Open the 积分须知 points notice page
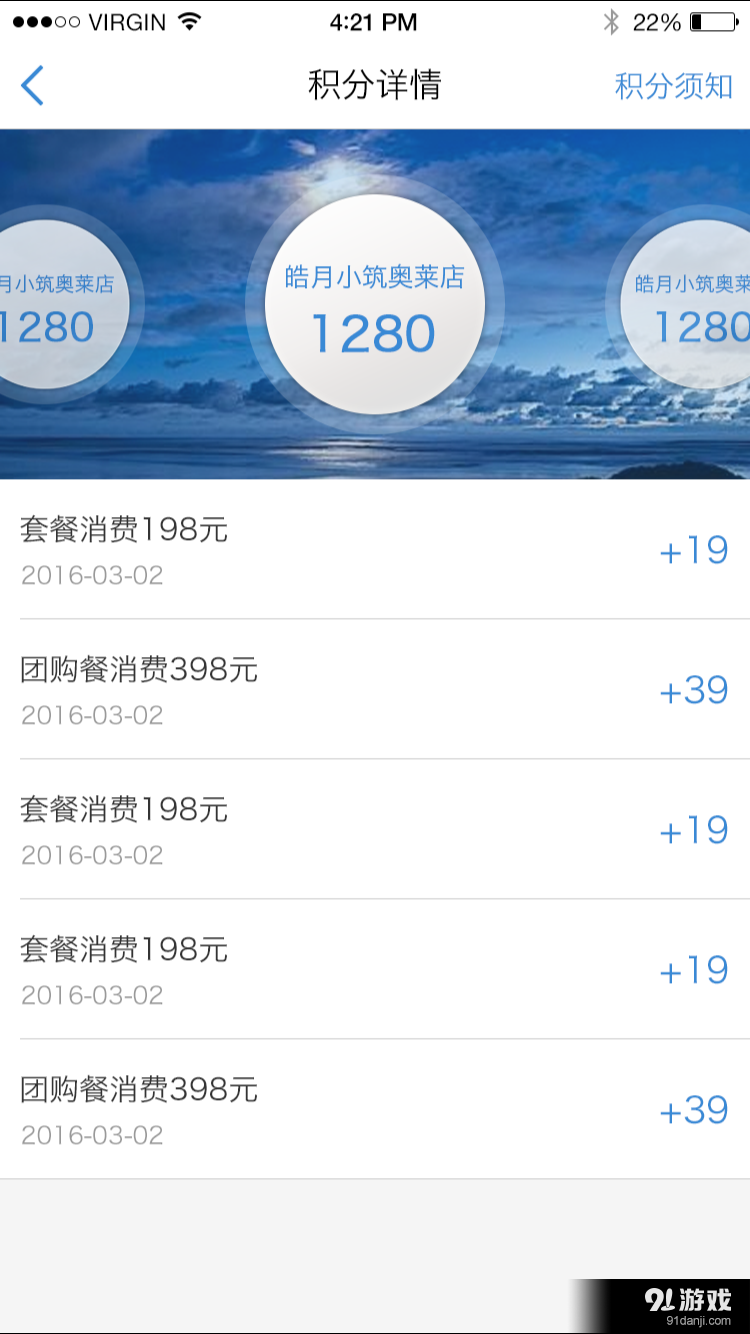 point(674,87)
